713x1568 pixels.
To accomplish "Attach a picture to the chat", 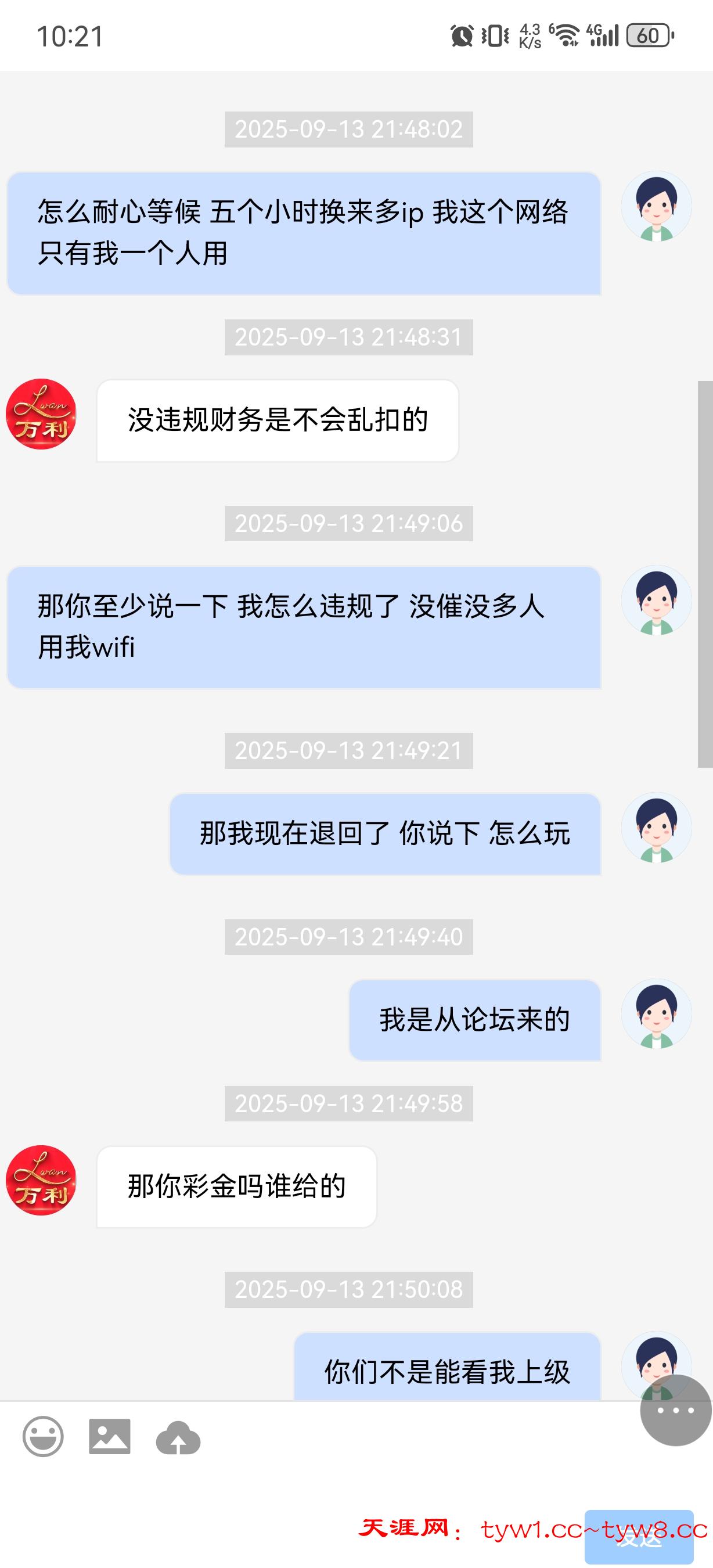I will click(110, 1437).
